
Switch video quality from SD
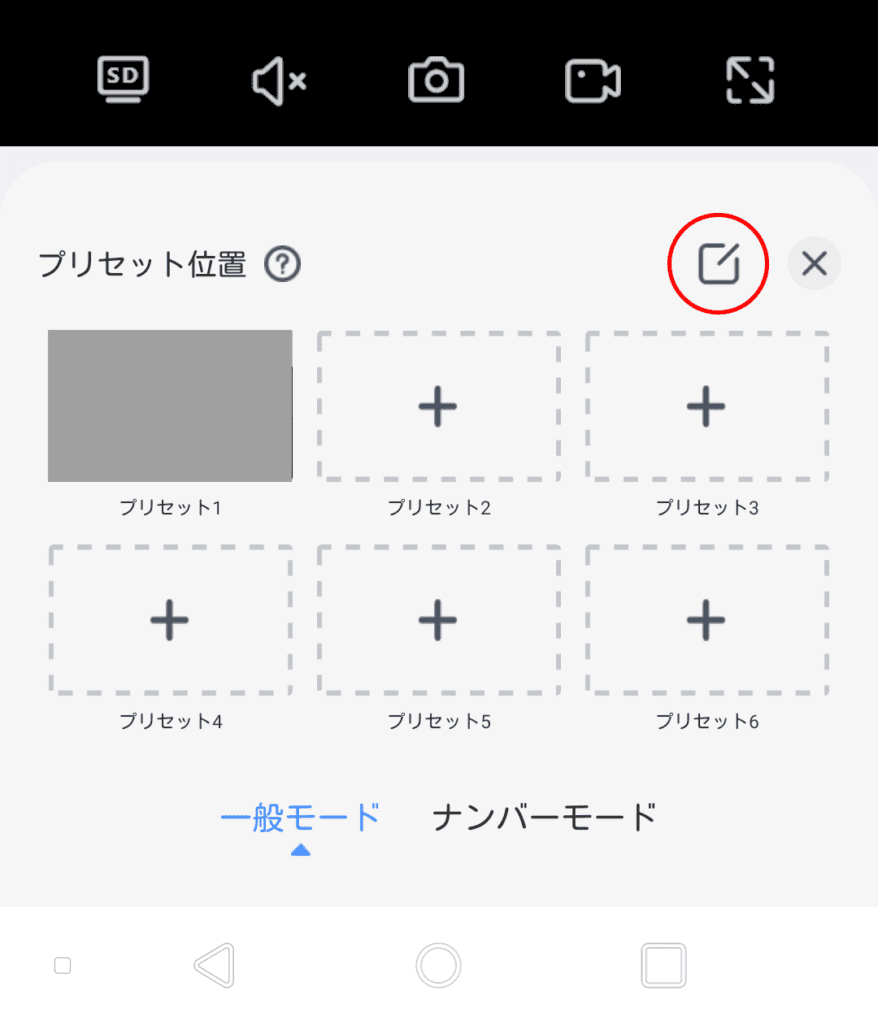point(123,80)
